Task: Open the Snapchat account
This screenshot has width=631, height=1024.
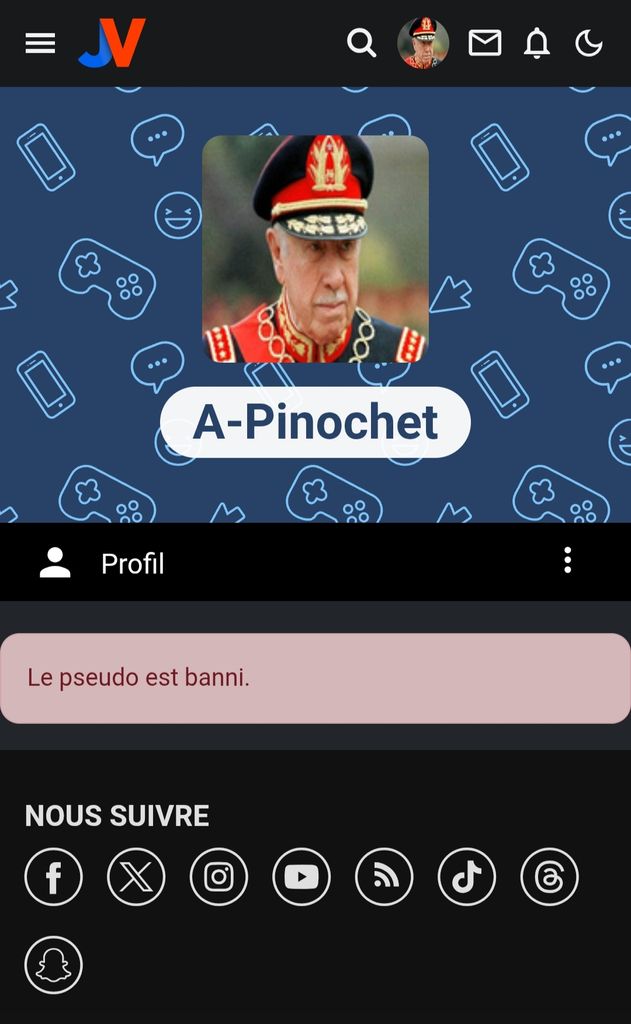Action: coord(54,965)
